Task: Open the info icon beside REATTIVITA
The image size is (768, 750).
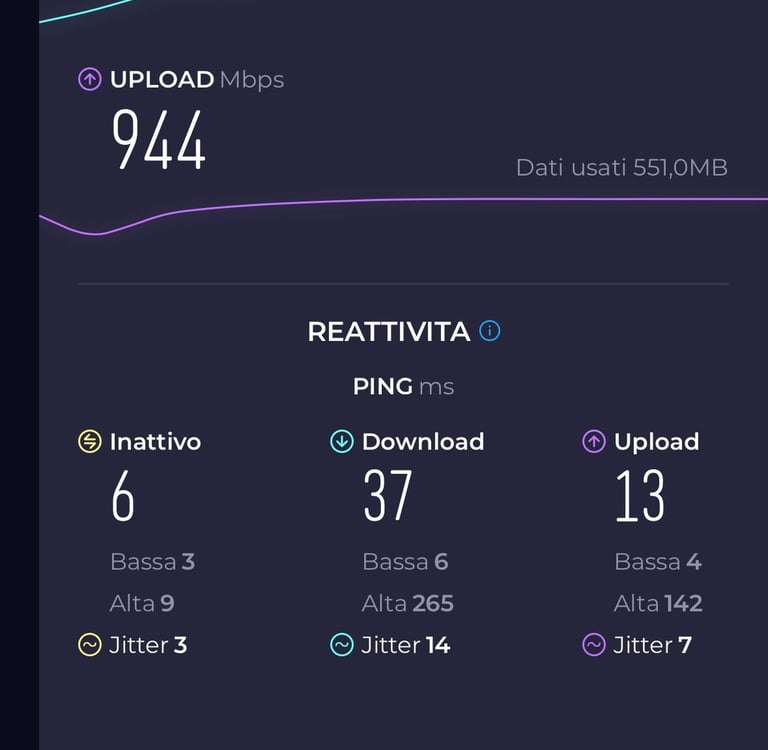Action: click(490, 331)
